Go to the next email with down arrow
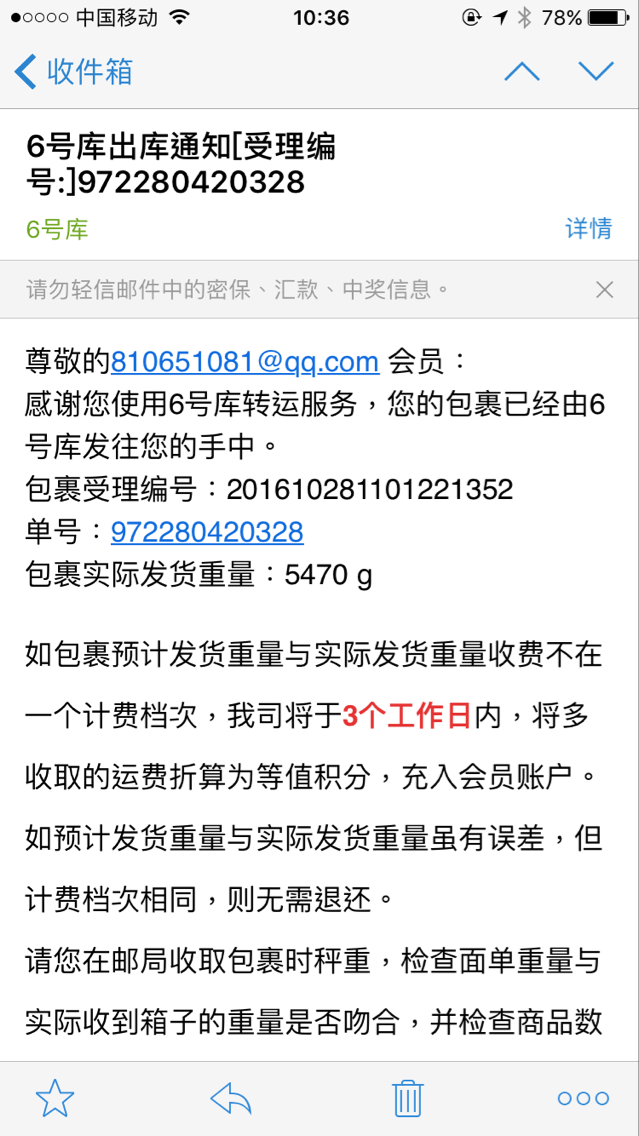The height and width of the screenshot is (1136, 639). [x=596, y=71]
